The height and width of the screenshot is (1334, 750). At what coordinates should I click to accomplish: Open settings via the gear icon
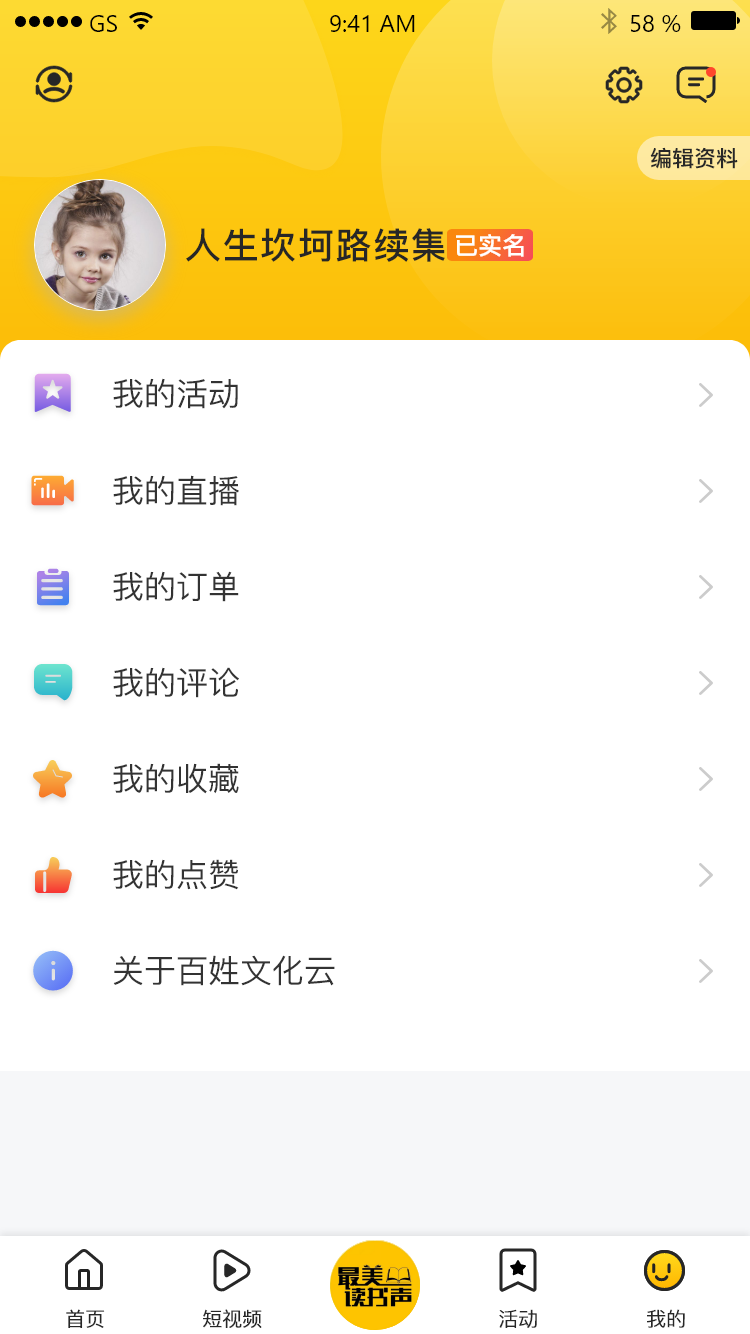(x=623, y=85)
